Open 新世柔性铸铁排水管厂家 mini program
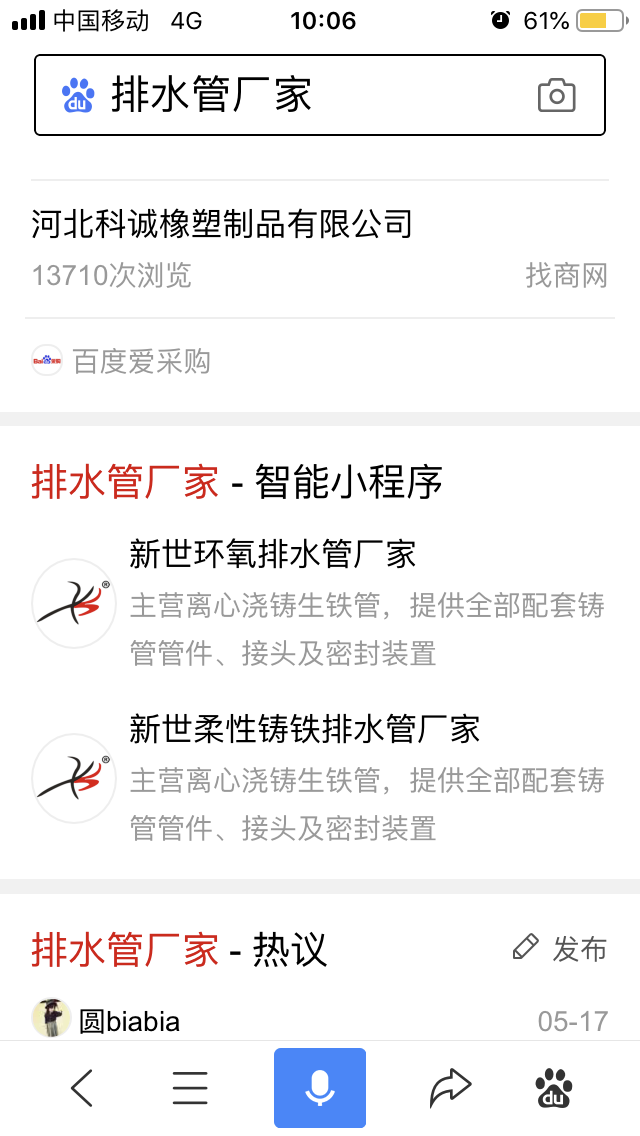The image size is (640, 1136). coord(305,728)
